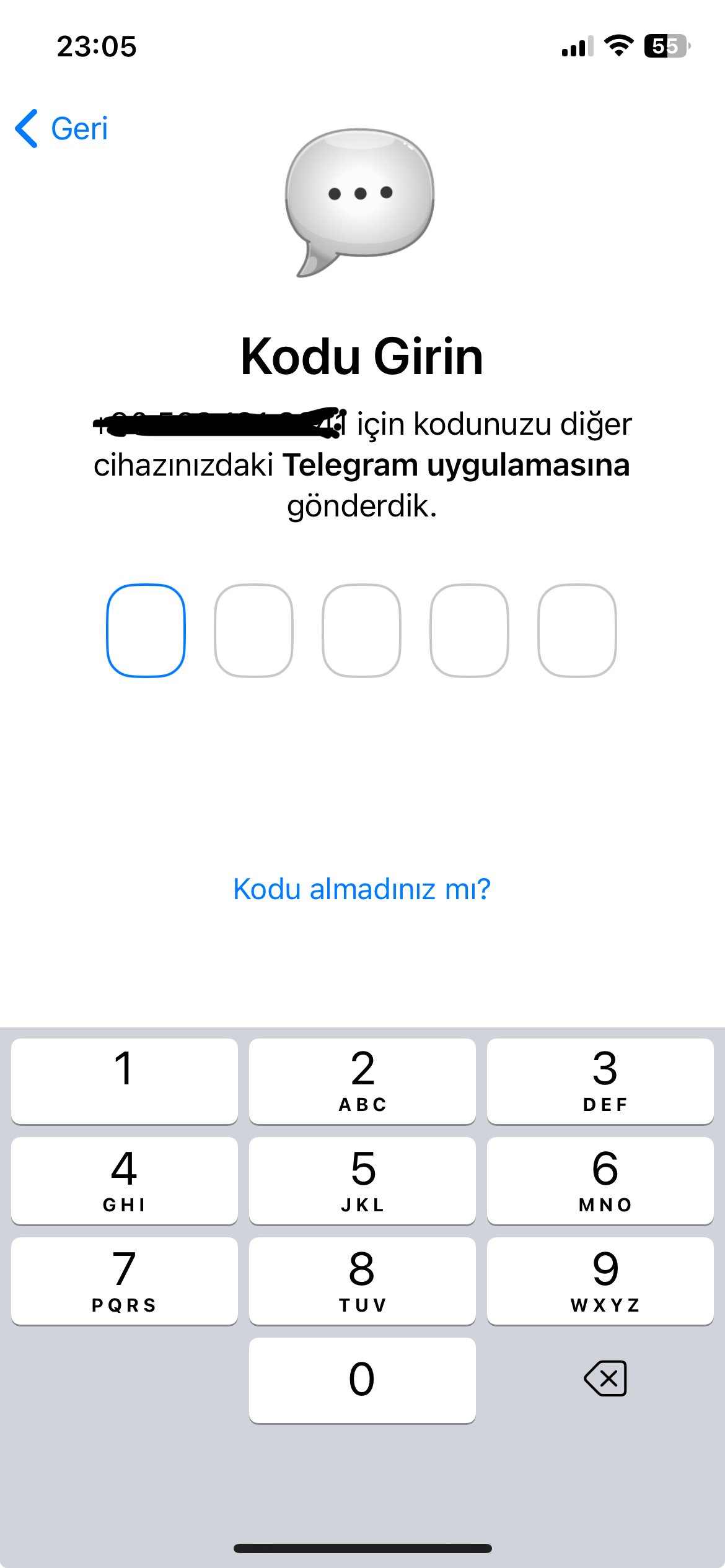Enter digit 1 on the keypad
The image size is (725, 1568).
point(124,1081)
